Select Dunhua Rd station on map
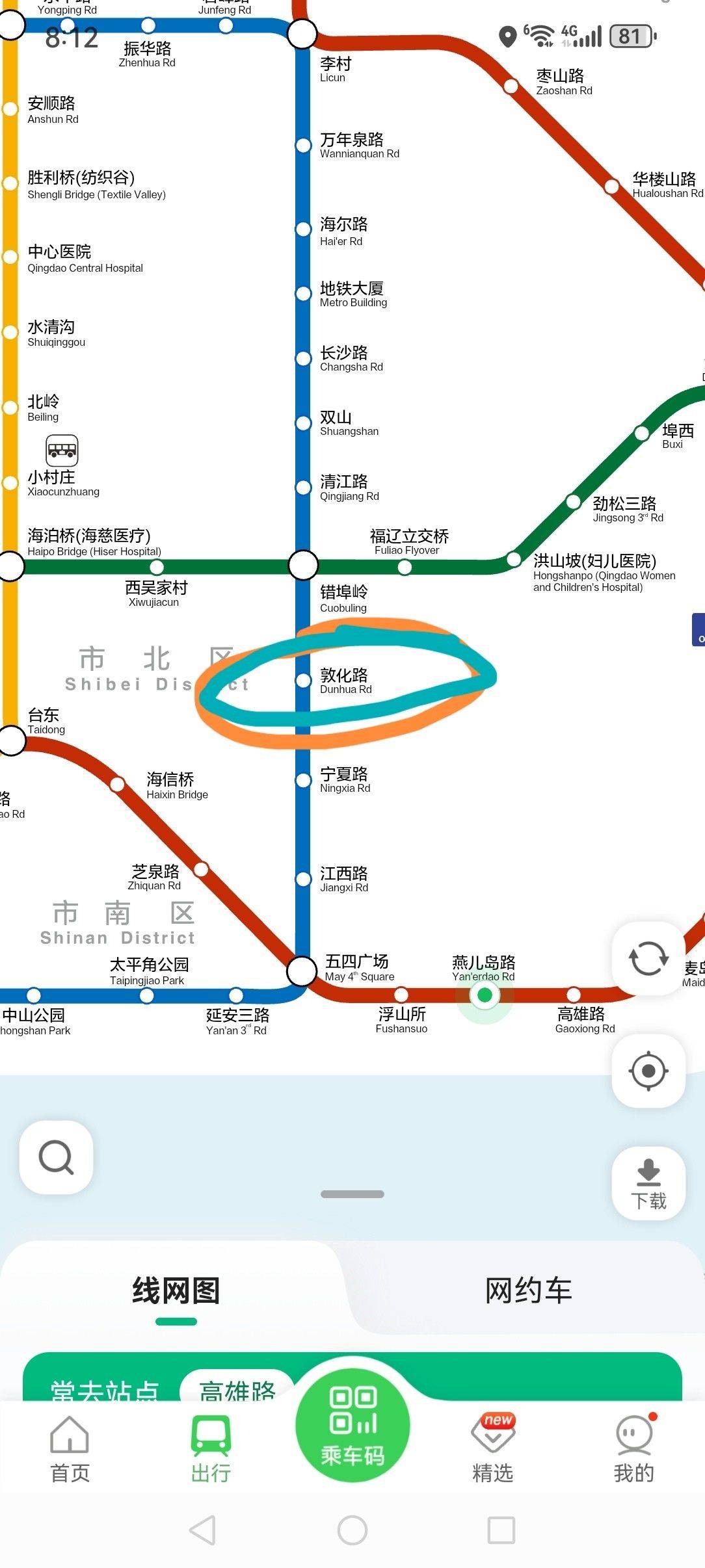Screen dimensions: 705x1568 pos(303,681)
